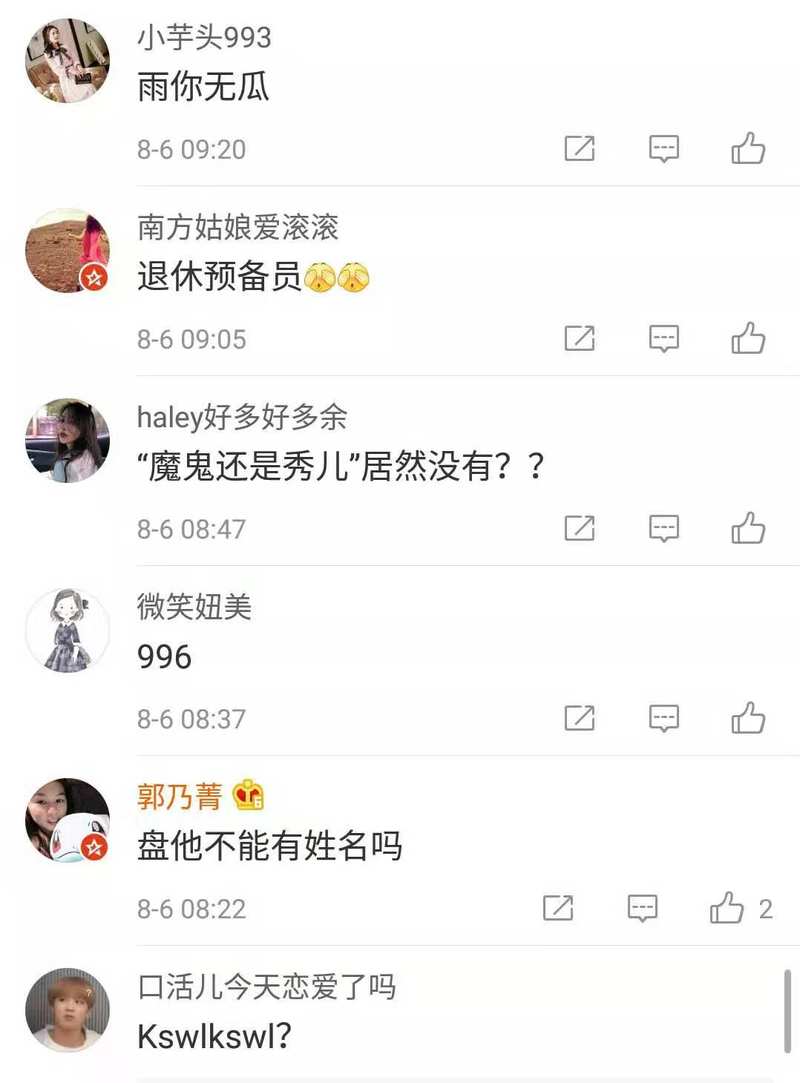Repost the comment by 小芋头993

pyautogui.click(x=580, y=149)
